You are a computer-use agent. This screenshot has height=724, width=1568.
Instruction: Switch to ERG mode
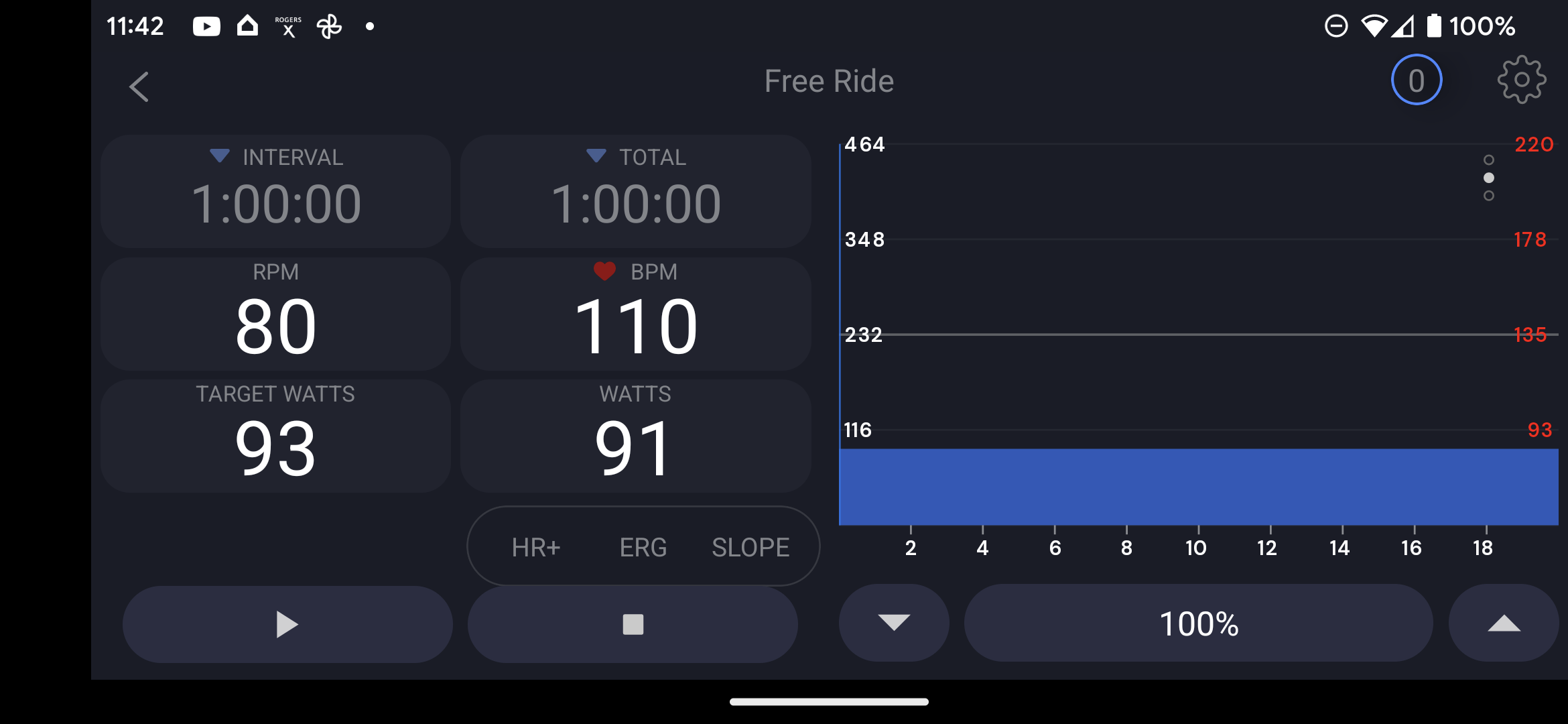tap(643, 547)
